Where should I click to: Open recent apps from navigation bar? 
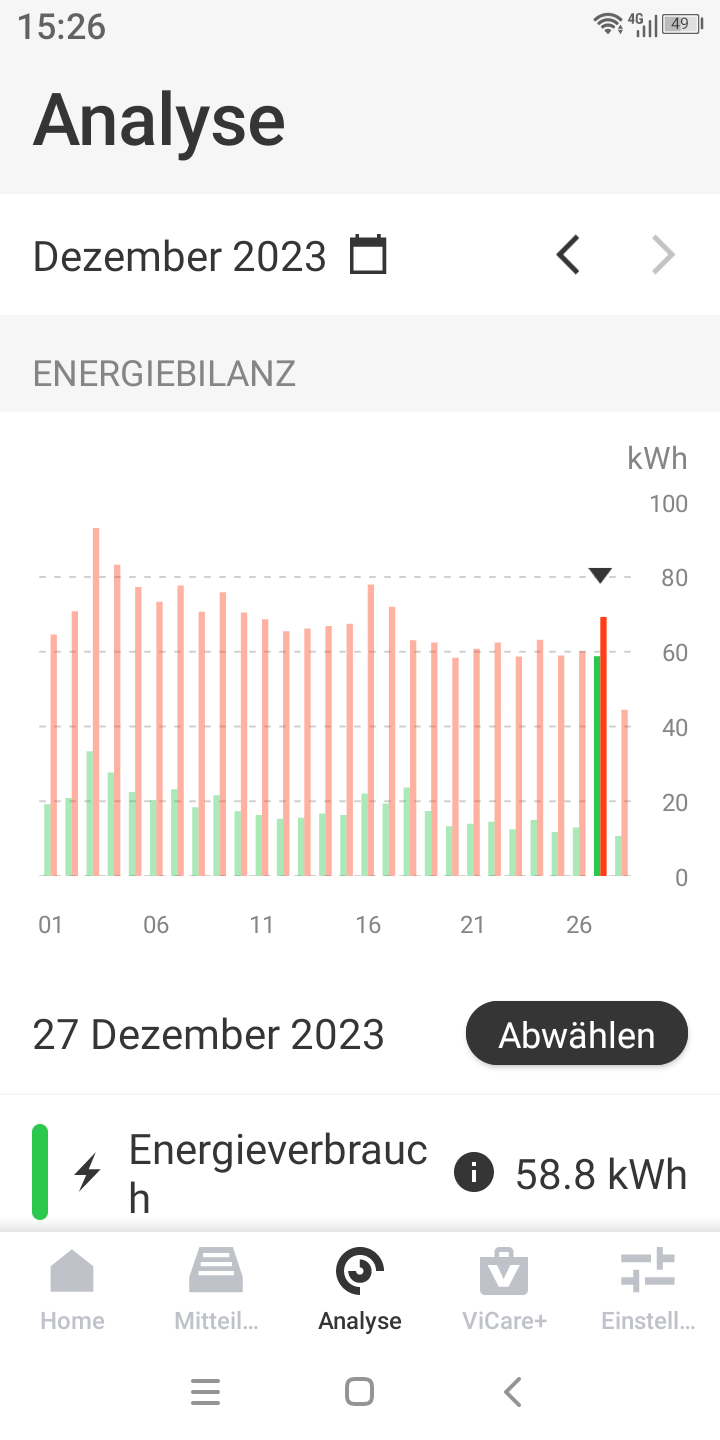click(205, 1391)
